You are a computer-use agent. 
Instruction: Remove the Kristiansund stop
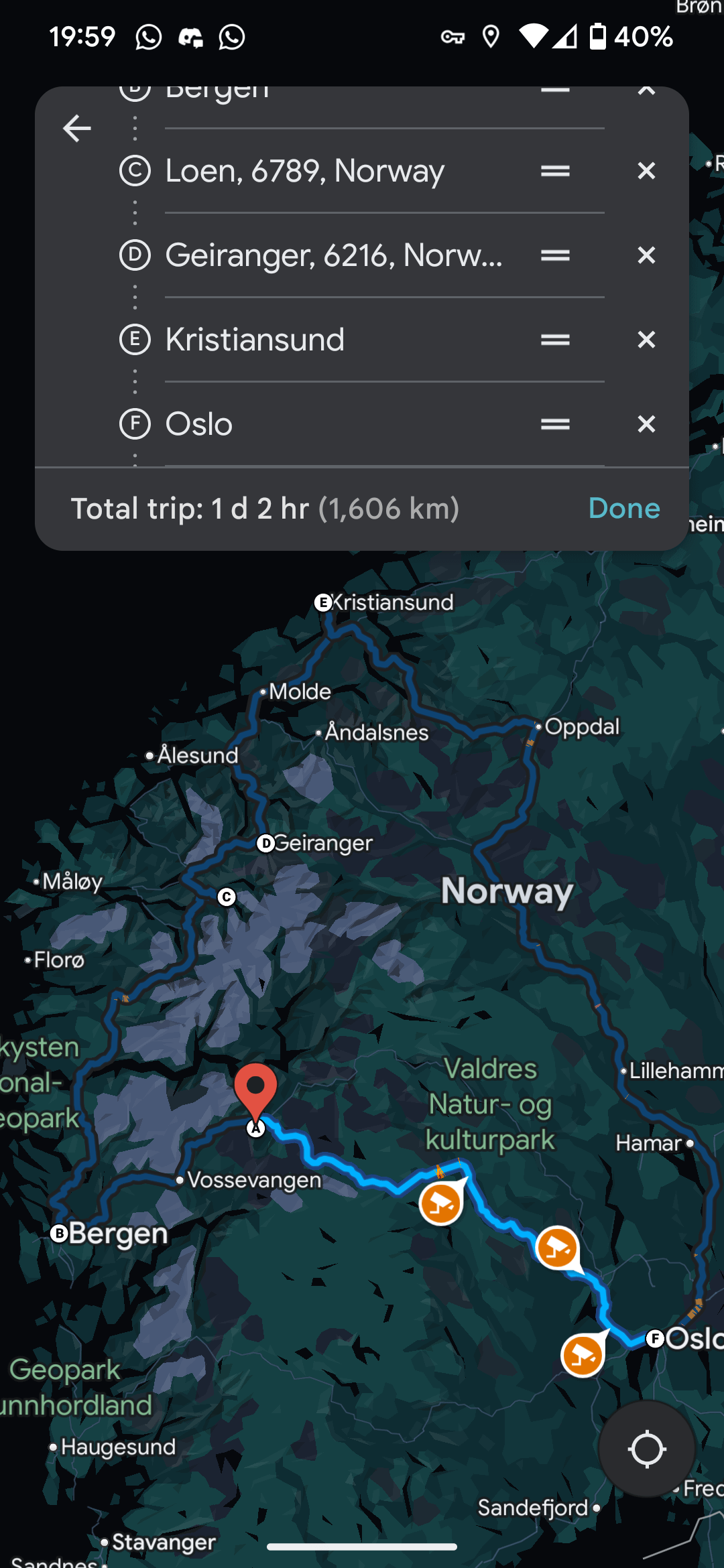646,340
